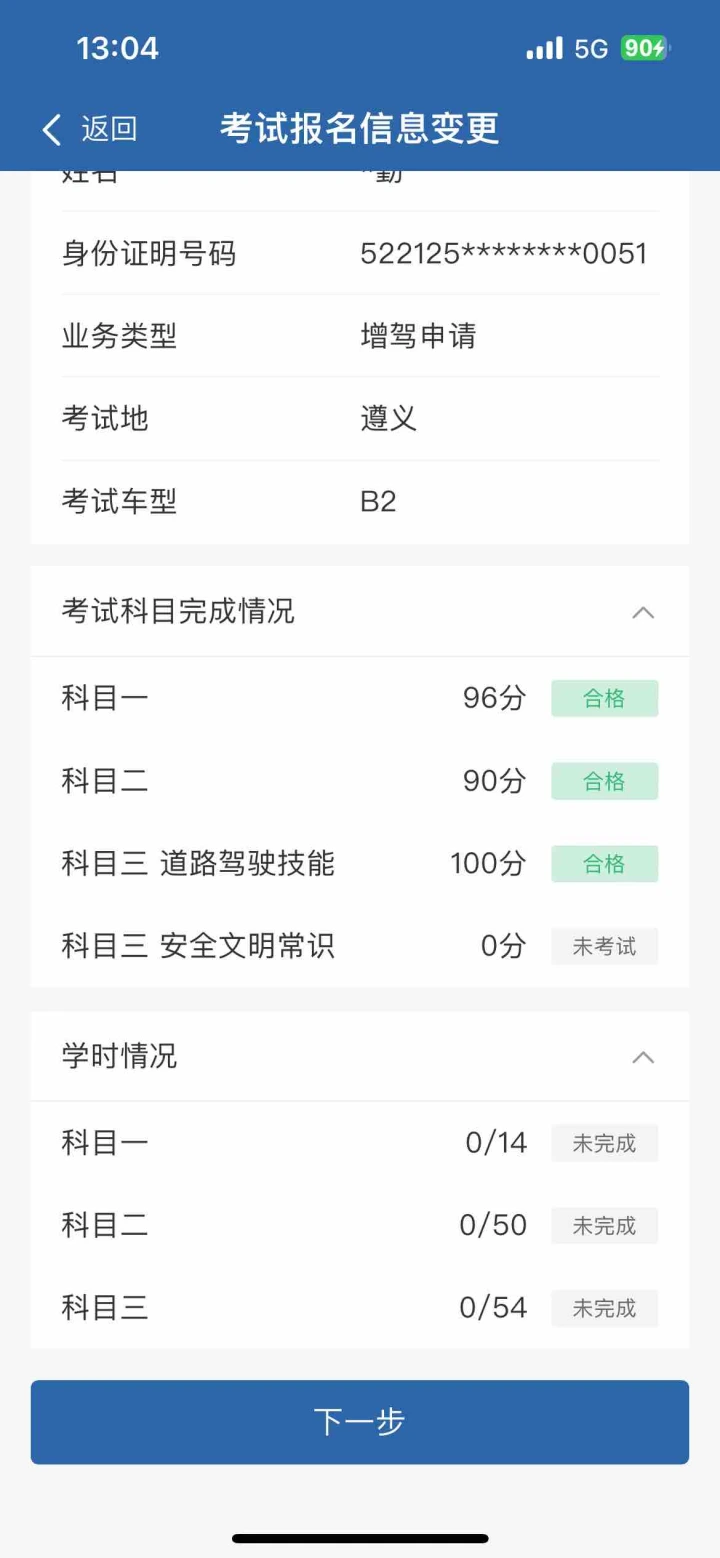Image resolution: width=720 pixels, height=1558 pixels.
Task: Tap the 下一步 button to continue
Action: 360,1422
